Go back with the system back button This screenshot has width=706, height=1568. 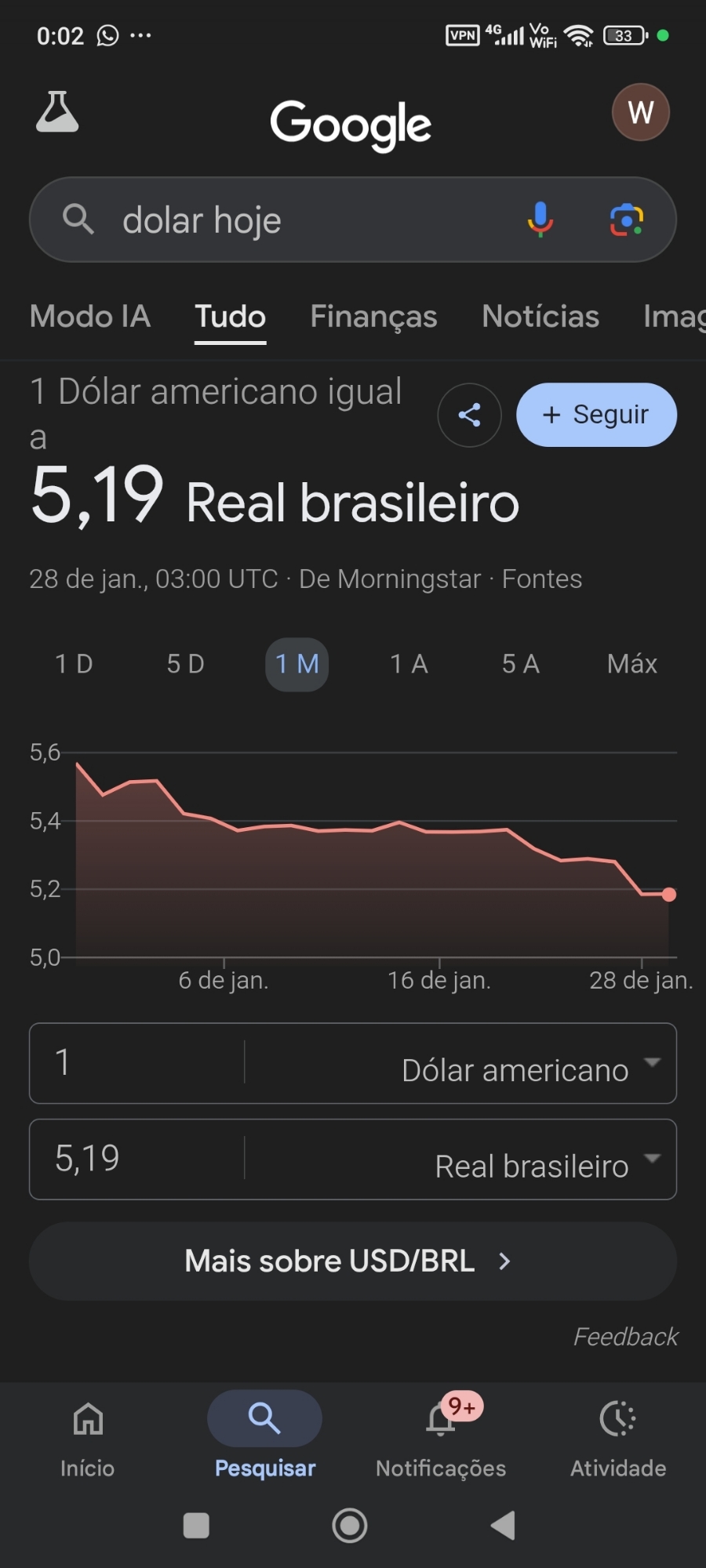502,1526
